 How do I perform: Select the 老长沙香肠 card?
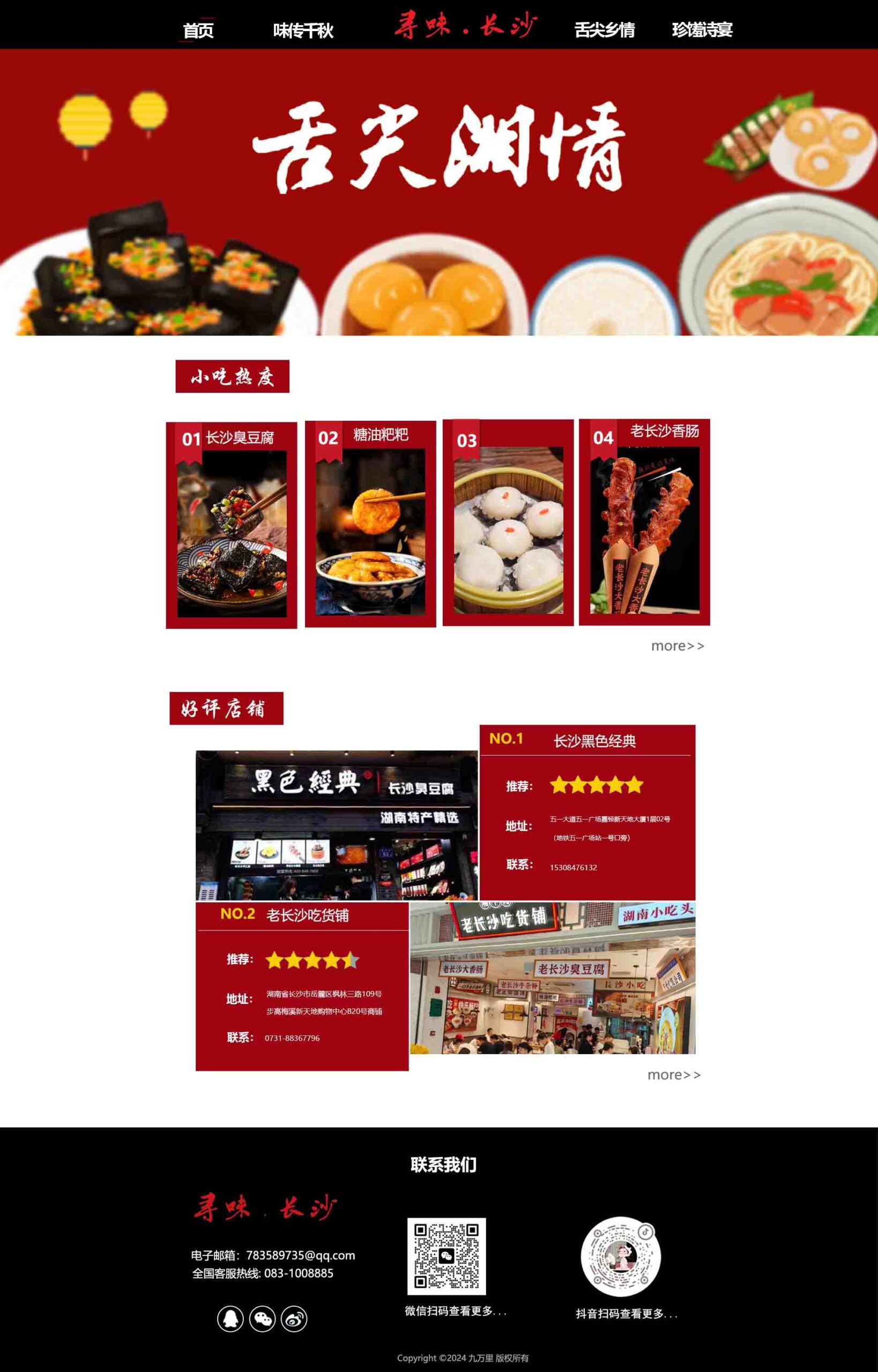[644, 523]
